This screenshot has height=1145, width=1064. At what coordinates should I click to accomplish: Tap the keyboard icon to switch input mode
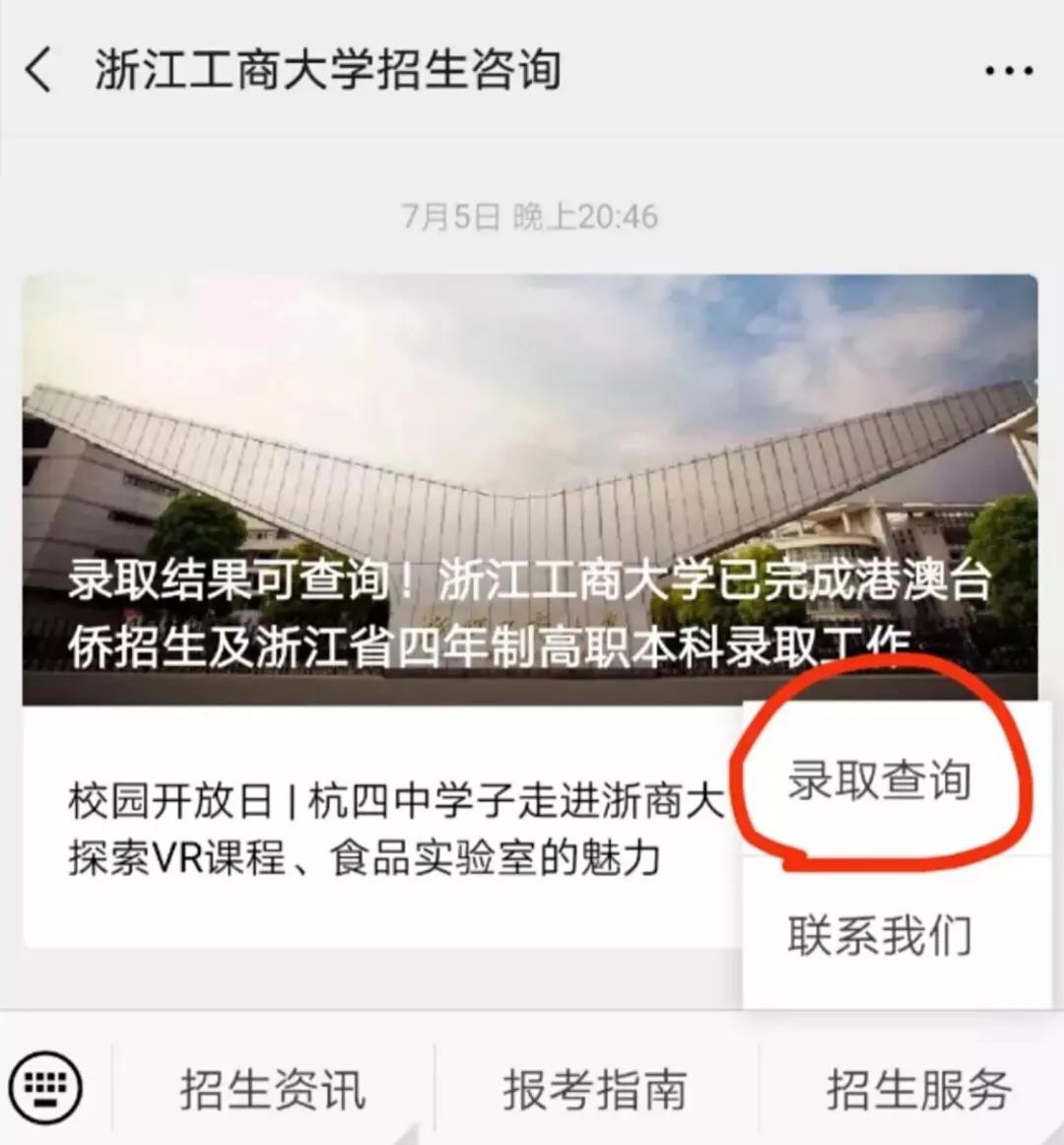click(x=47, y=1087)
